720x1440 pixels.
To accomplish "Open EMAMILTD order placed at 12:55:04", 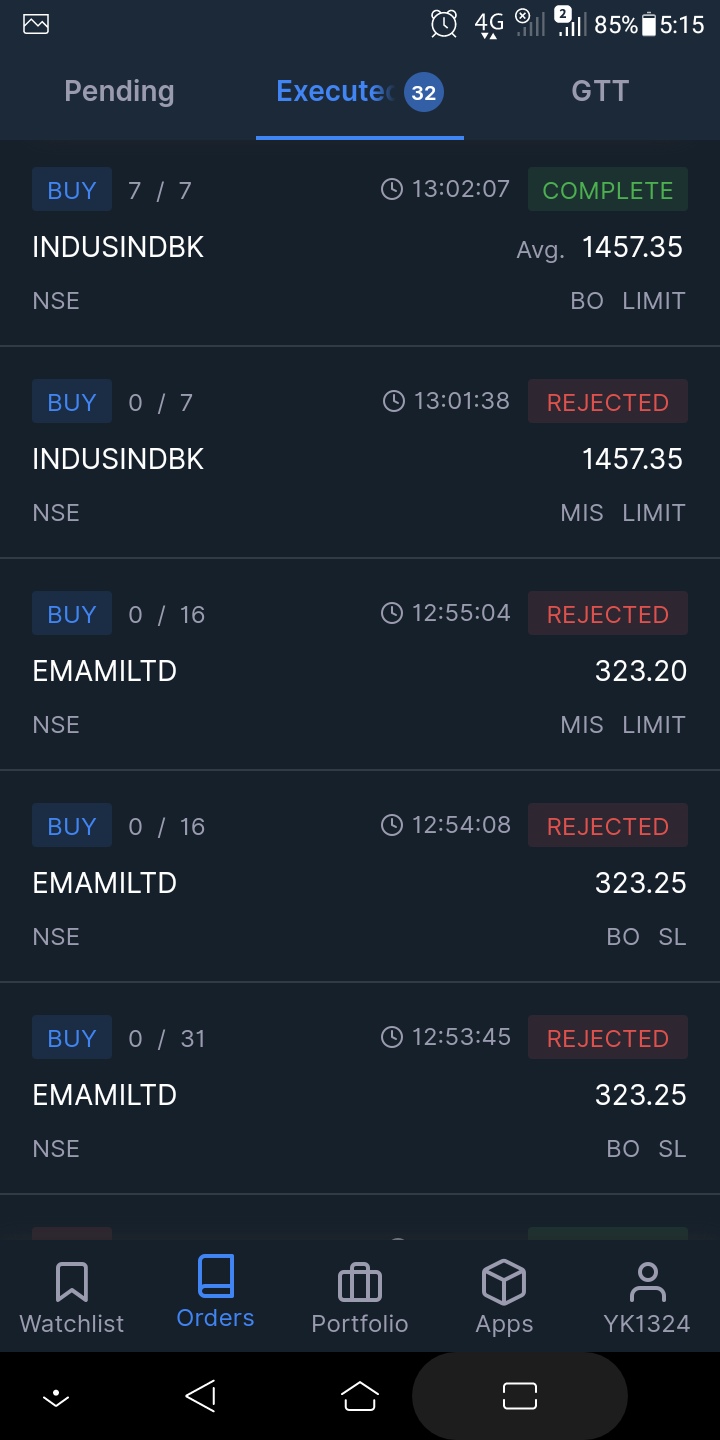I will click(x=359, y=669).
